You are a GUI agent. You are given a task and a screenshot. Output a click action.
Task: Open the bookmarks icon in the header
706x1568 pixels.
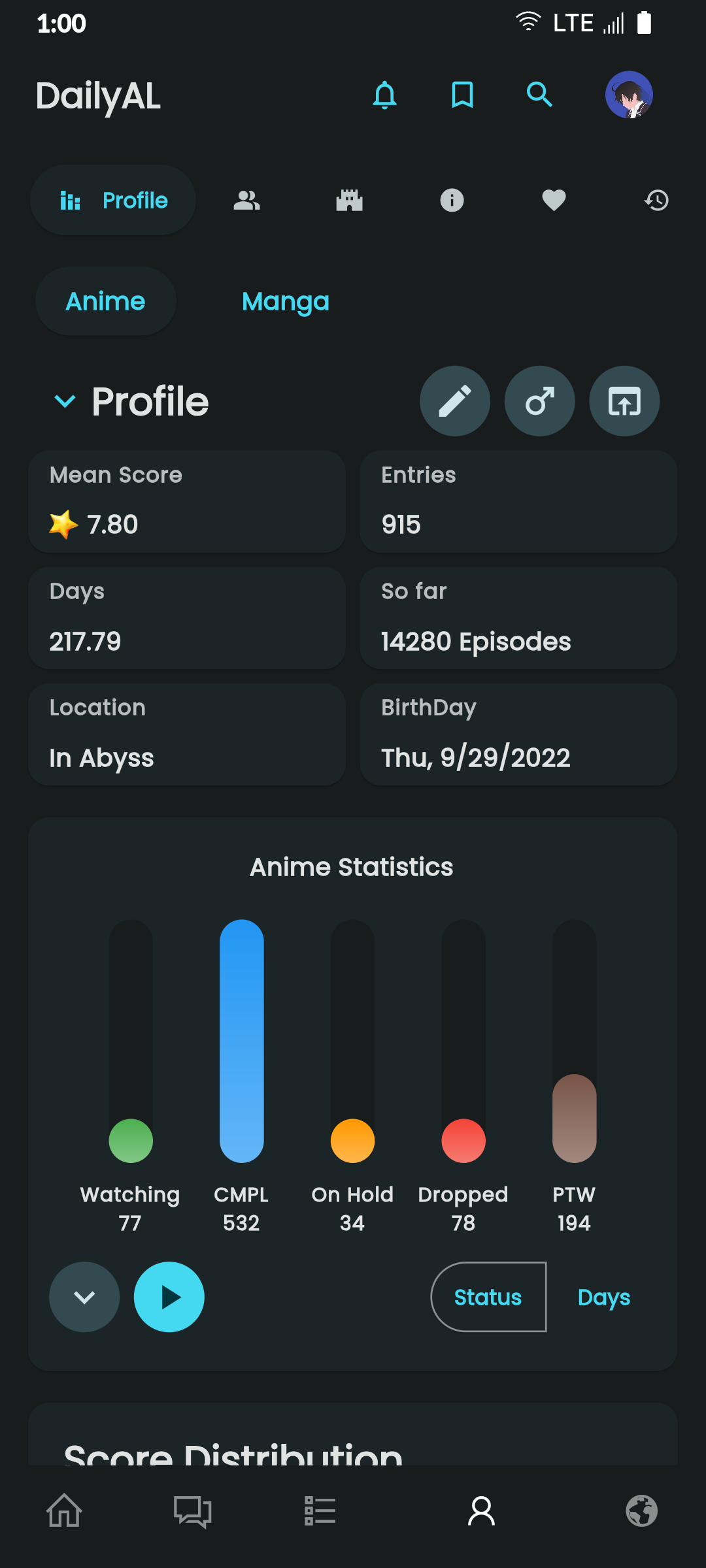(x=462, y=95)
